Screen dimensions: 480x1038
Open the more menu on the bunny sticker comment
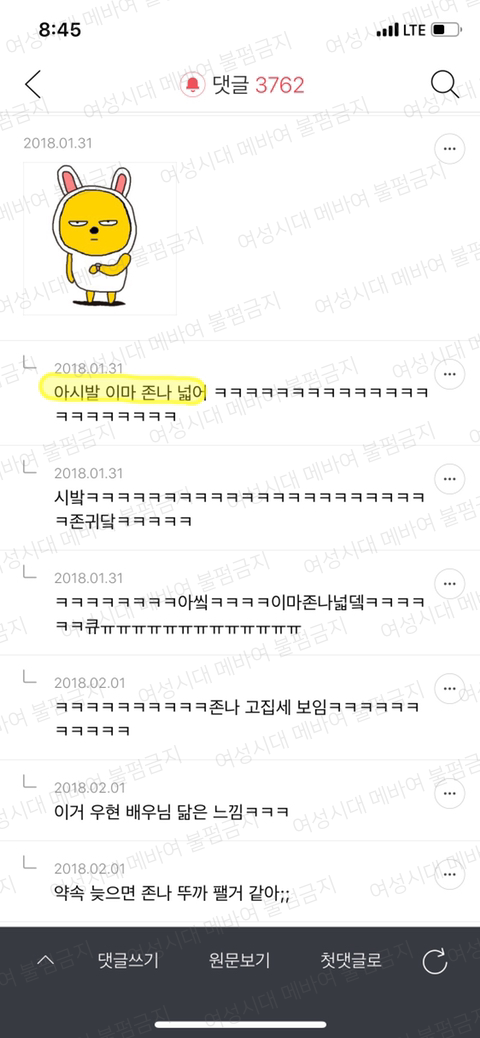click(450, 149)
